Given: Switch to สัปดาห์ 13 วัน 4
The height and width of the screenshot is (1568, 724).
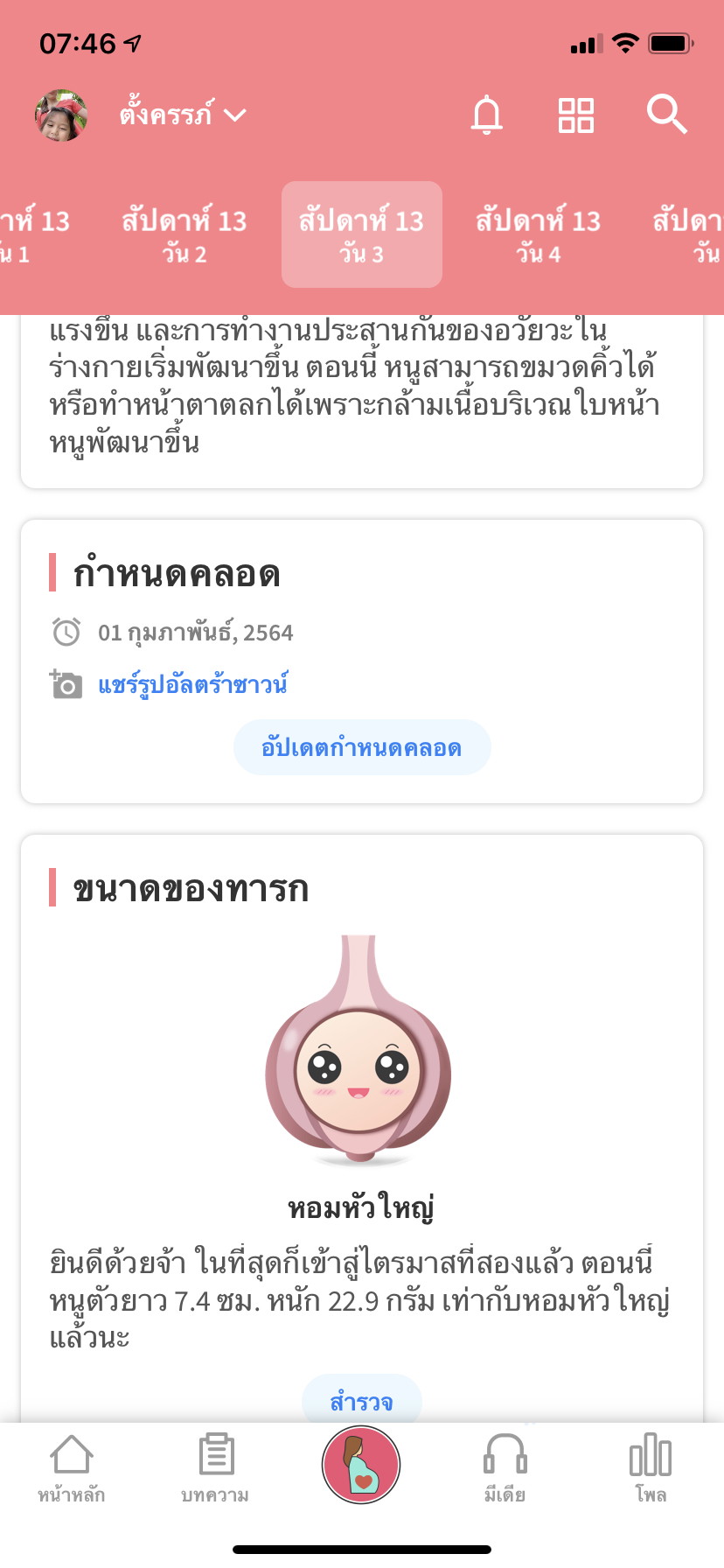Looking at the screenshot, I should pyautogui.click(x=538, y=234).
